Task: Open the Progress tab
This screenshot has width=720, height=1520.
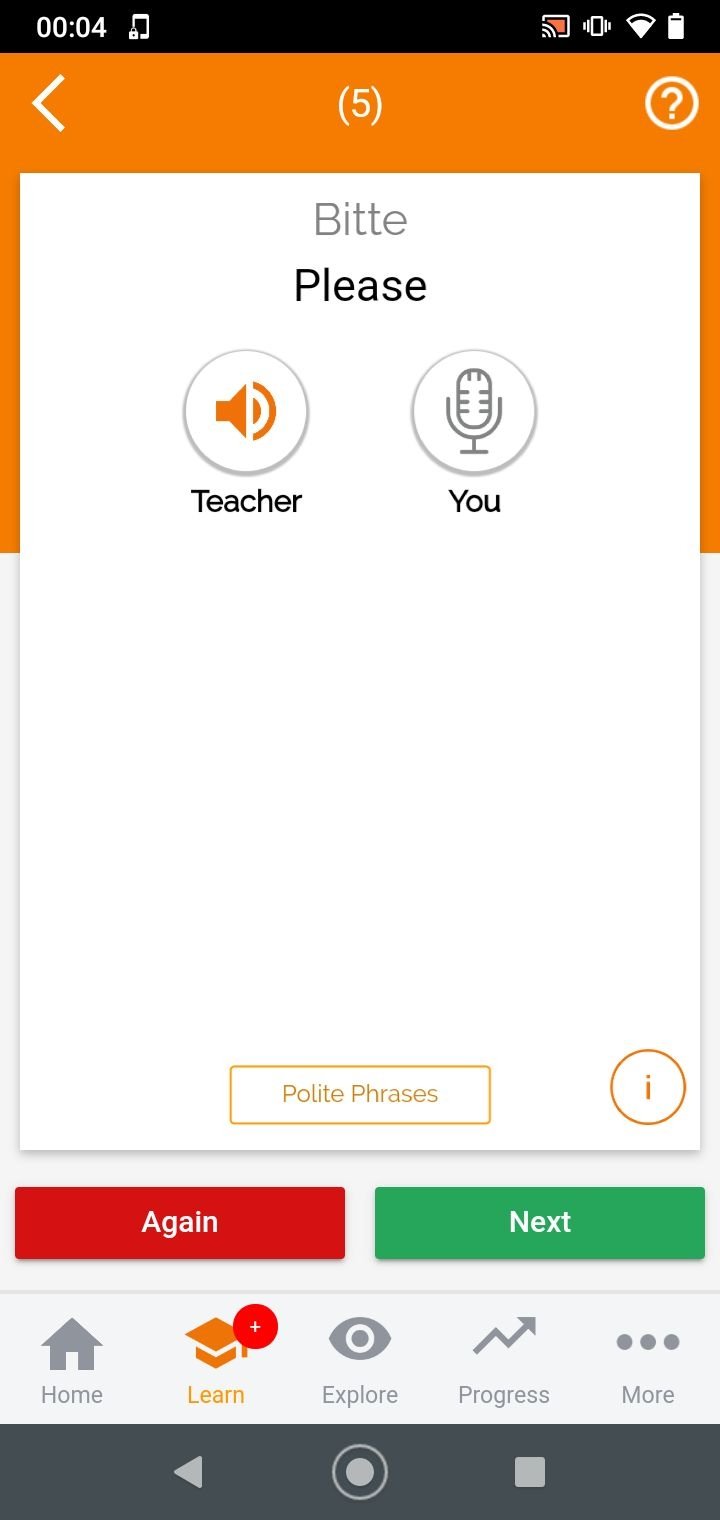Action: (x=504, y=1360)
